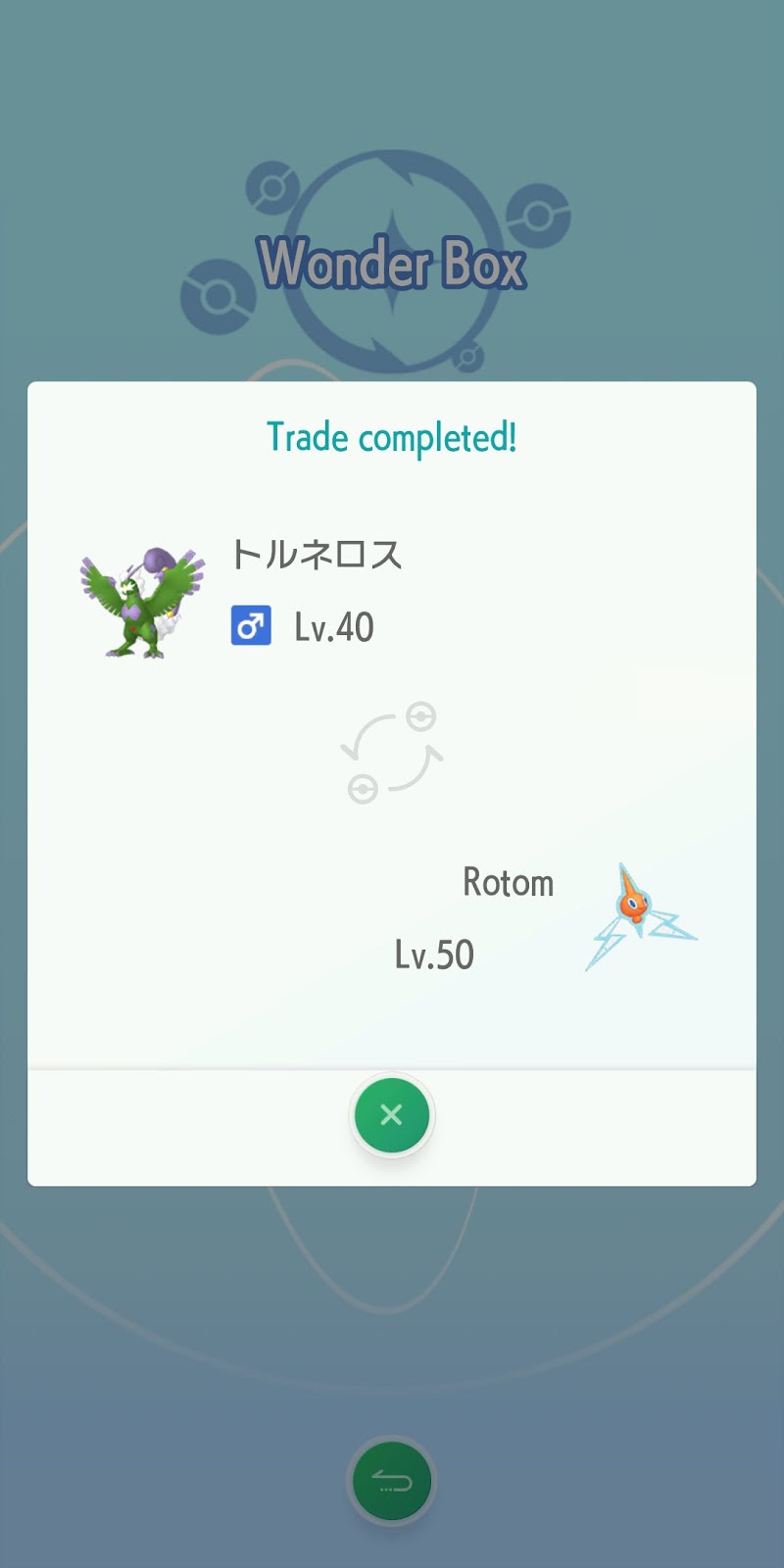
Task: Click the Lv.50 level indicator
Action: coord(432,953)
